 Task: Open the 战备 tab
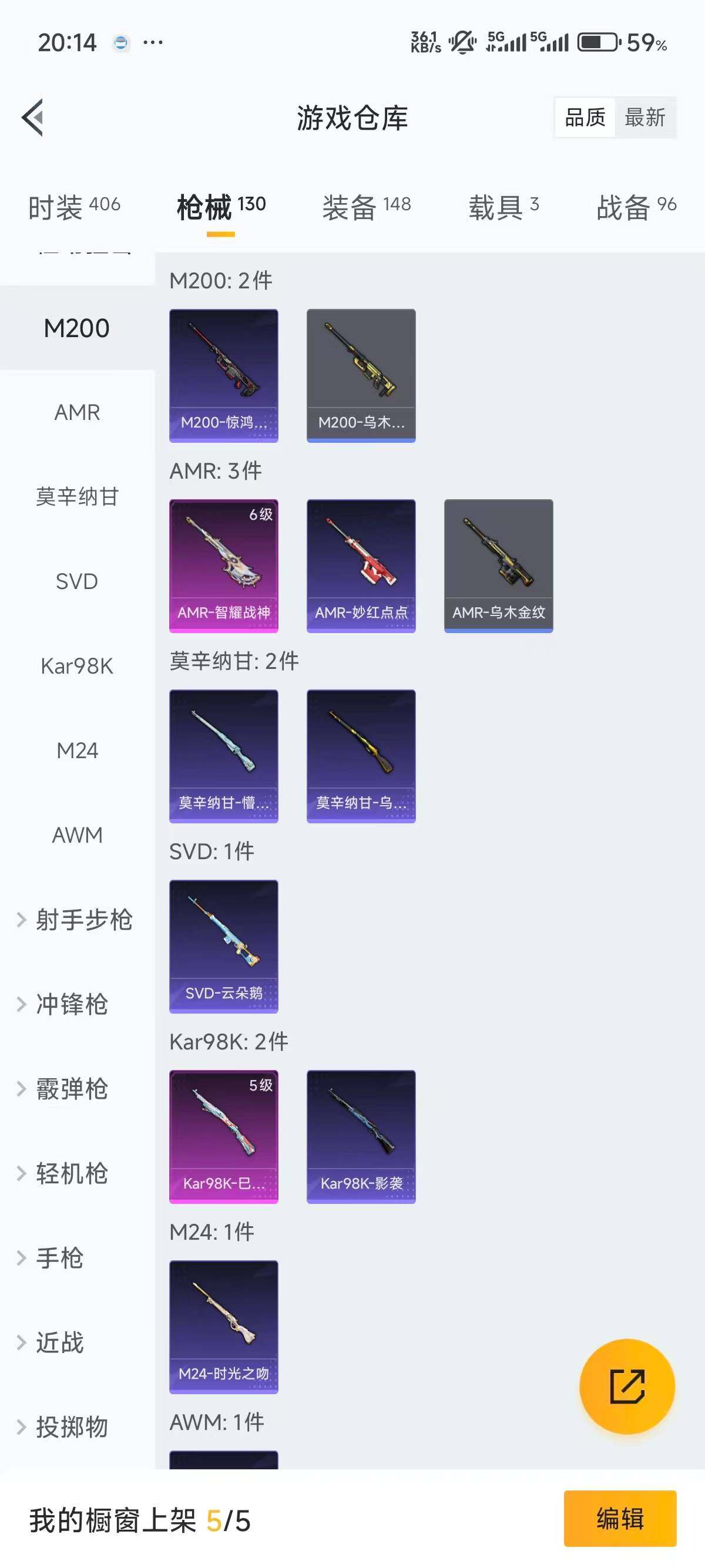tap(636, 207)
